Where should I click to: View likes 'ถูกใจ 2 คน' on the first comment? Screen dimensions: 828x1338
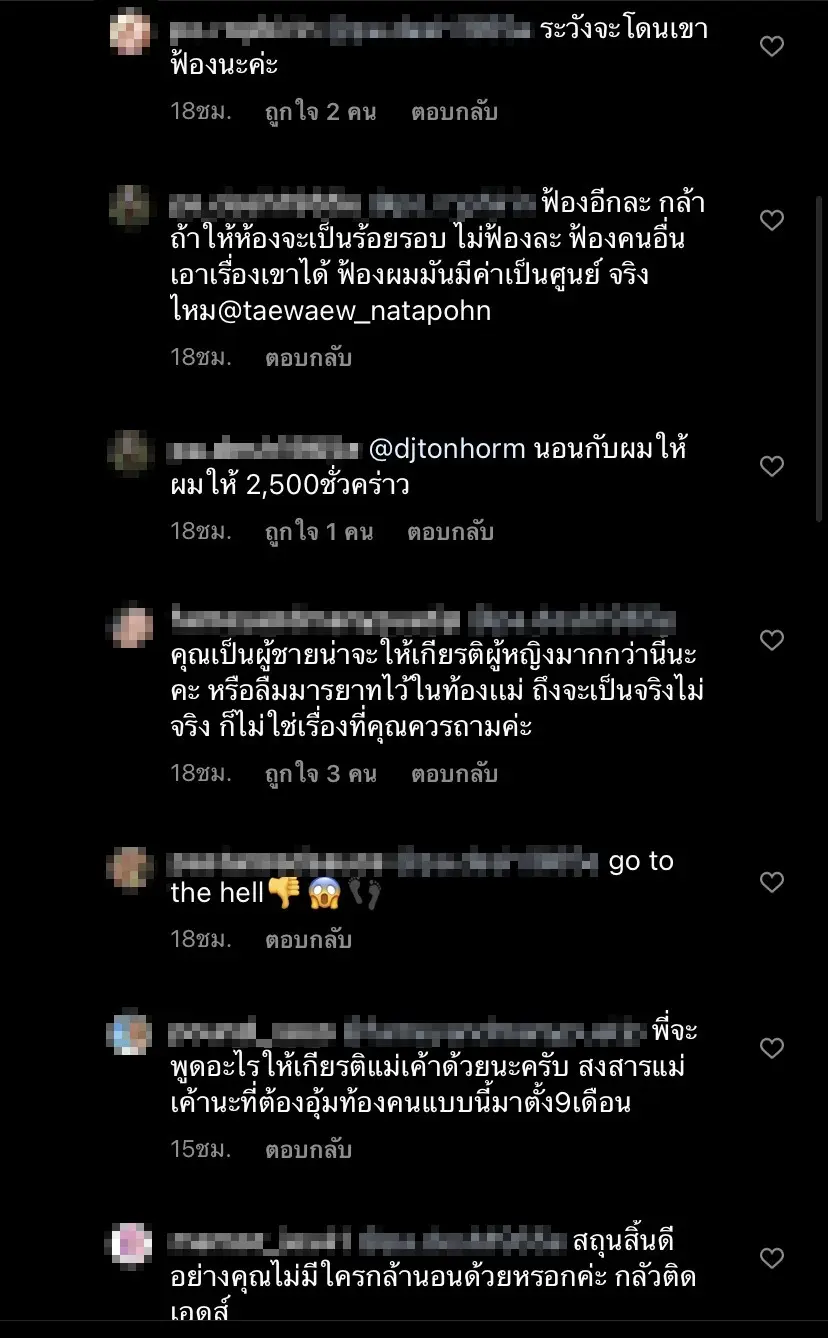[321, 112]
